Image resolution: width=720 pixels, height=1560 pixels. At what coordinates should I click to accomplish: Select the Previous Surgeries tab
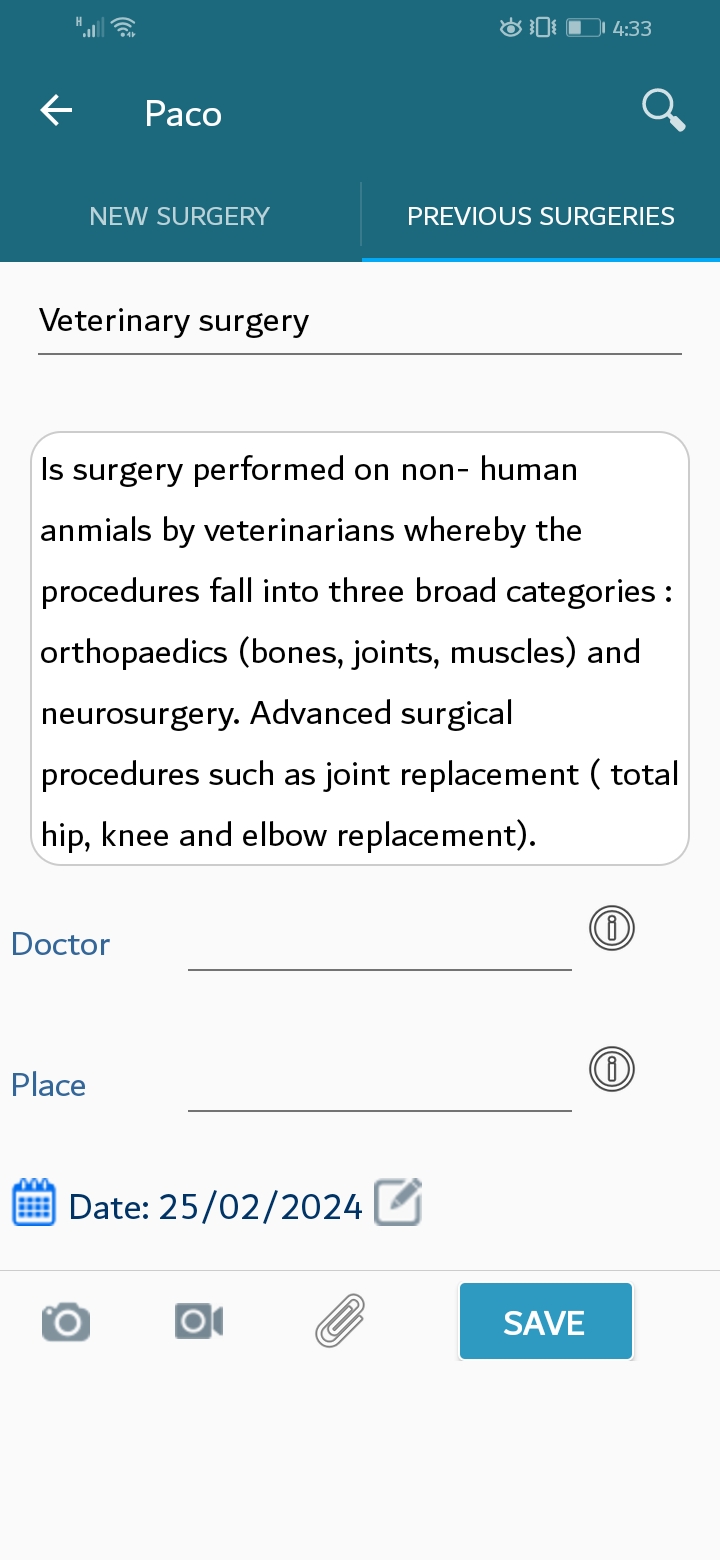pos(541,216)
